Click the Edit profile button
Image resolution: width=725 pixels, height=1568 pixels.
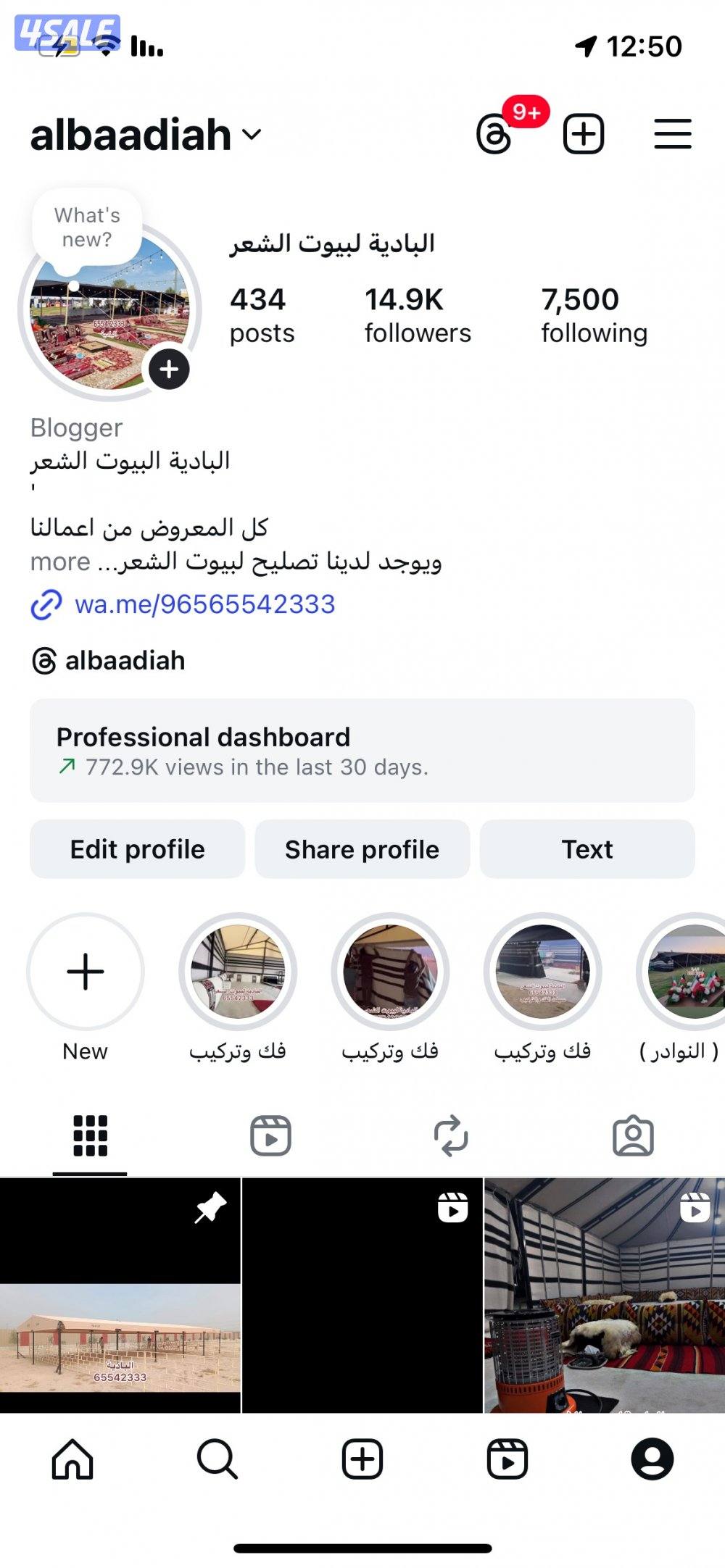point(136,848)
